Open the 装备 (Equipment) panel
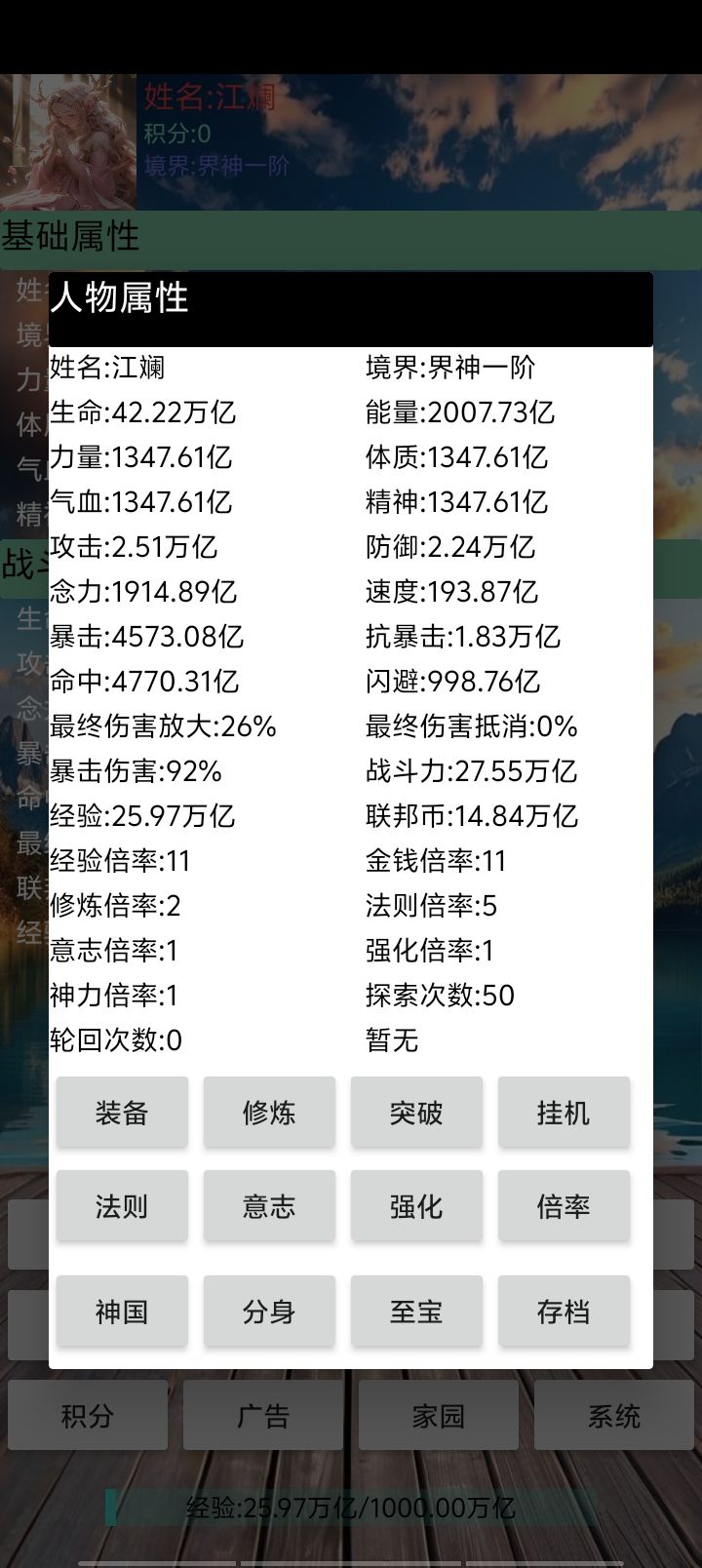 point(121,1112)
